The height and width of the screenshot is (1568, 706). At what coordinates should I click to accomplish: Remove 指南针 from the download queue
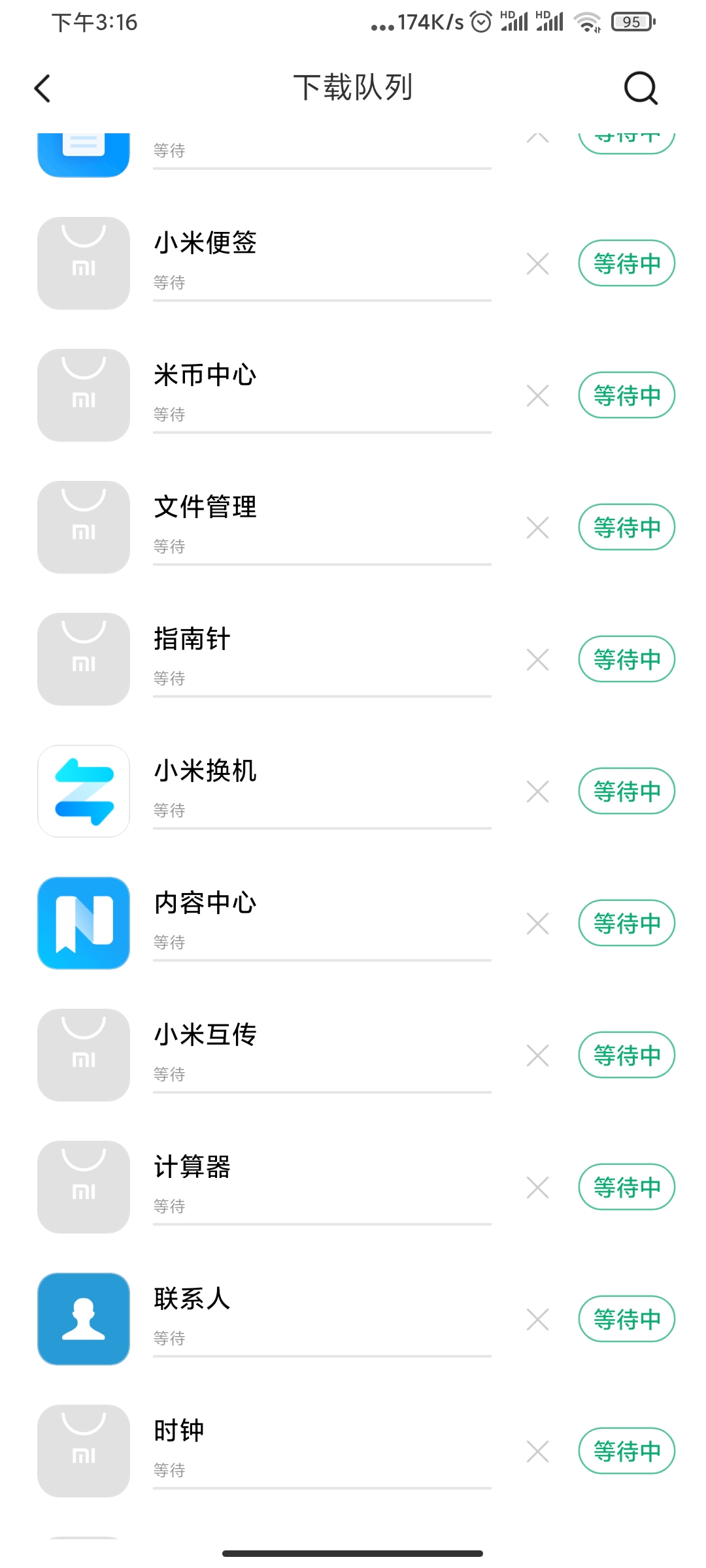pyautogui.click(x=537, y=660)
